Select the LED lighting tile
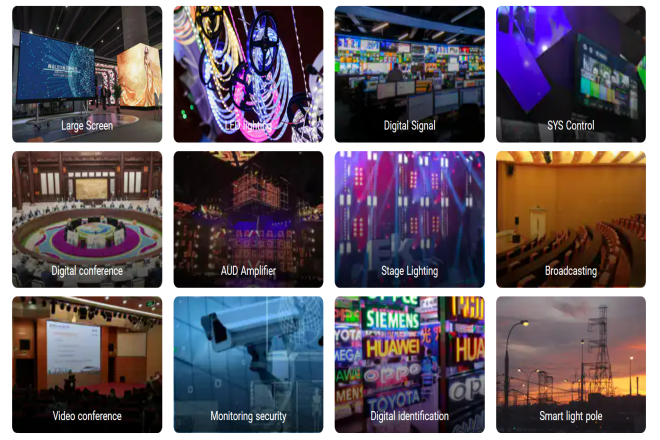Viewport: 660px width, 440px height. [248, 75]
